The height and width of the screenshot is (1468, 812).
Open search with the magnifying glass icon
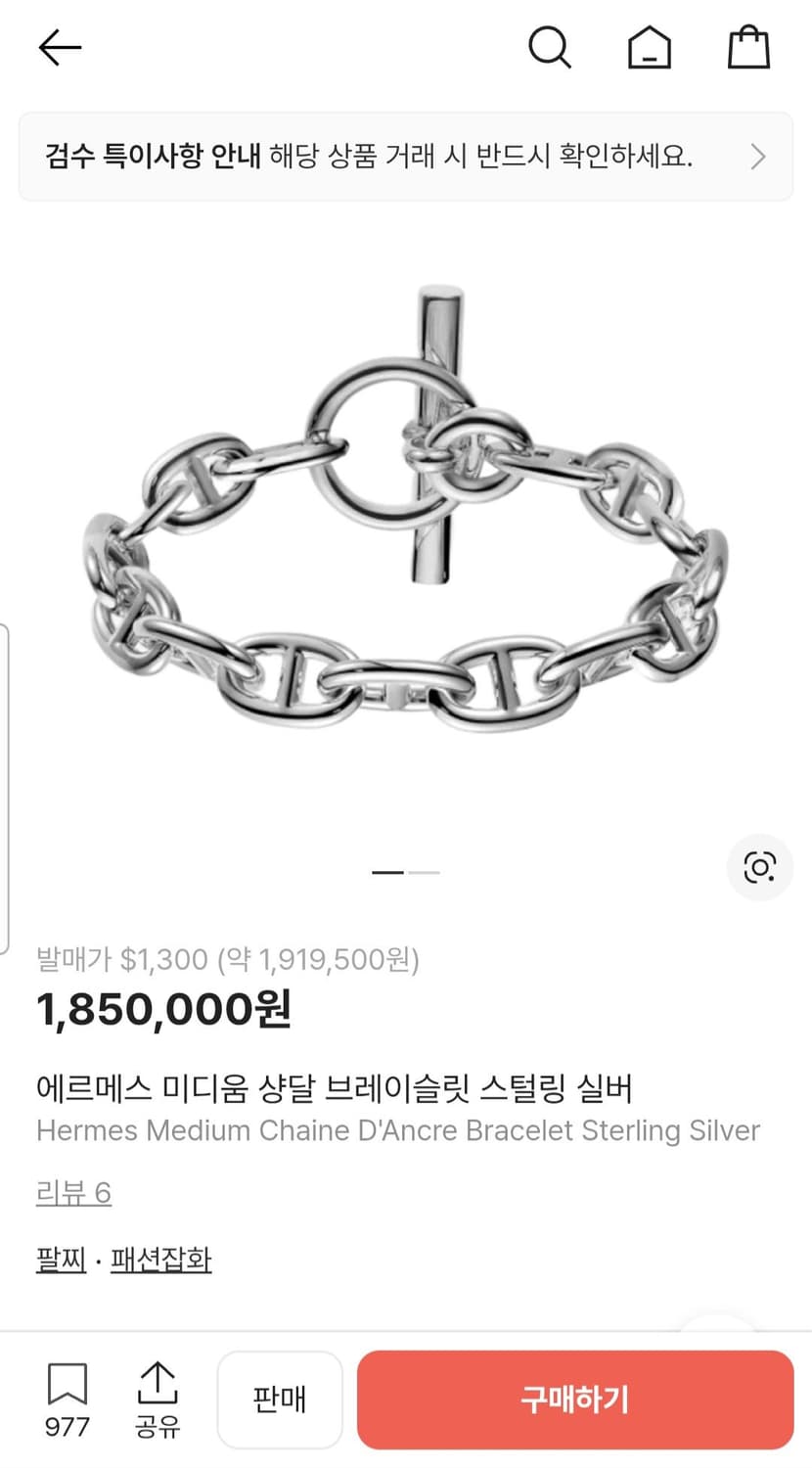tap(550, 46)
